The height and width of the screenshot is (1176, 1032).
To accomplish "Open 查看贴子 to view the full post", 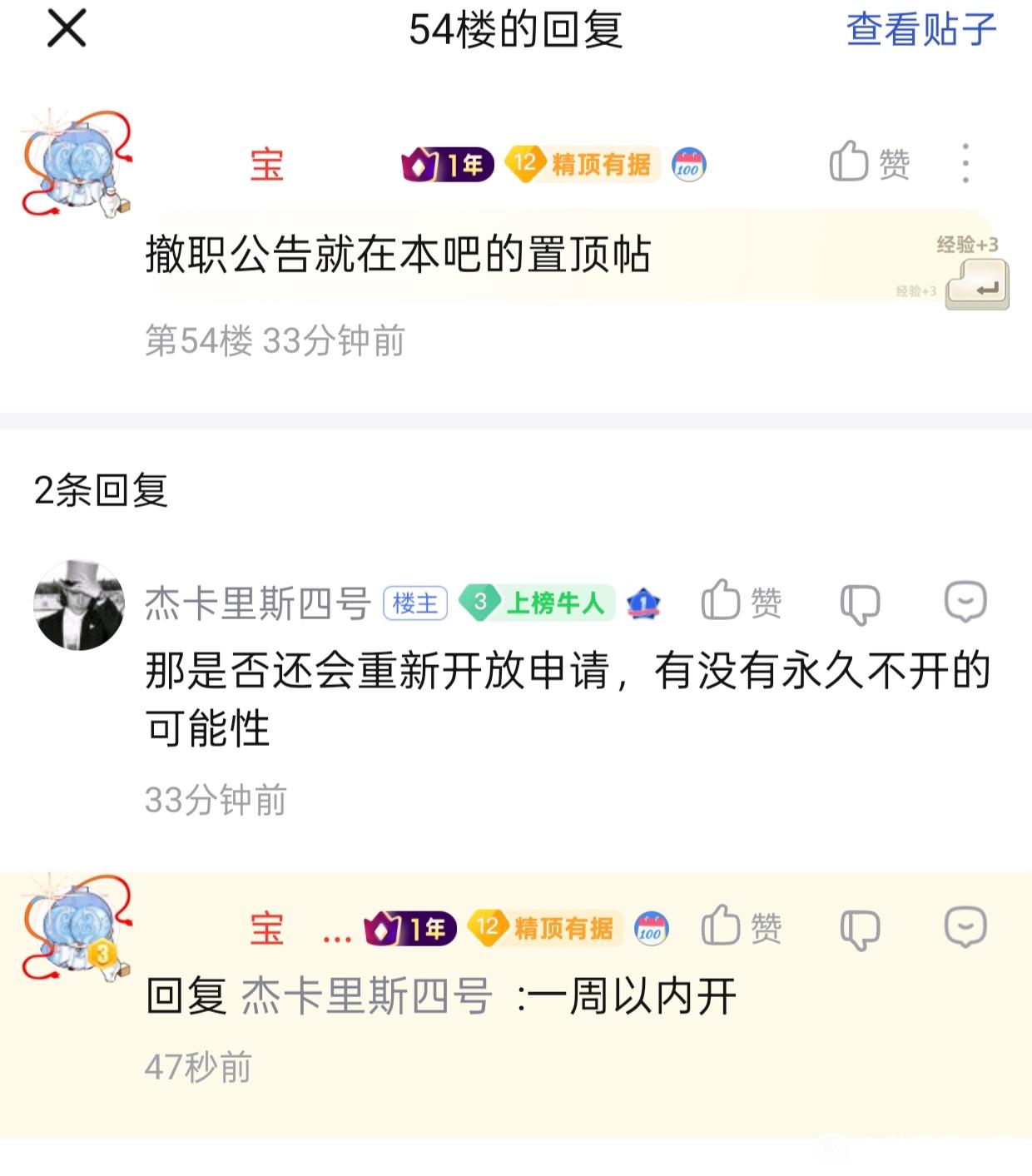I will (x=920, y=30).
